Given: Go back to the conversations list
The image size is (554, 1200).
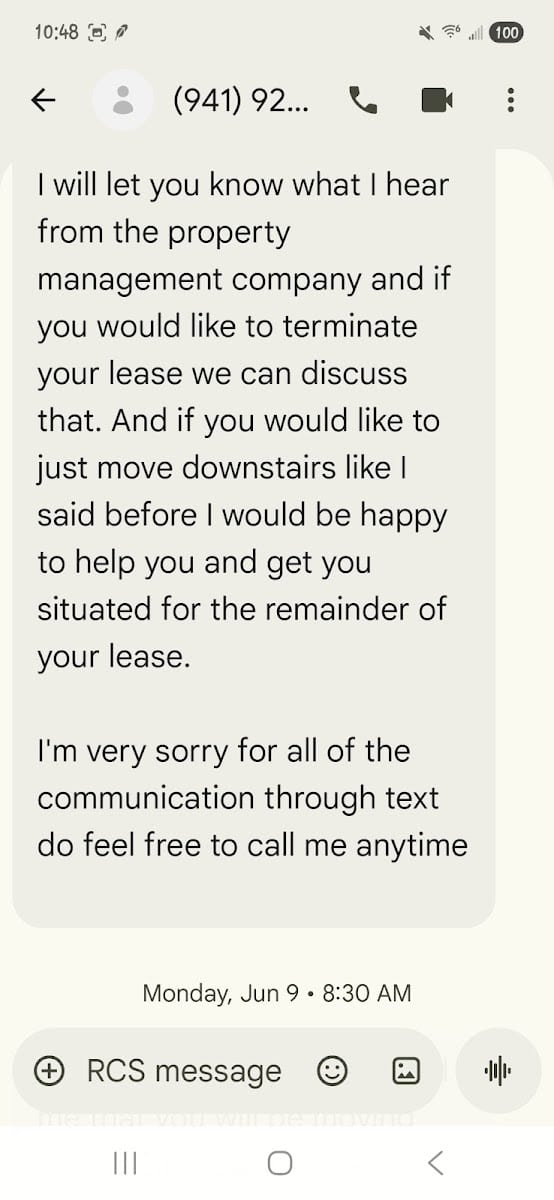Looking at the screenshot, I should tap(43, 99).
